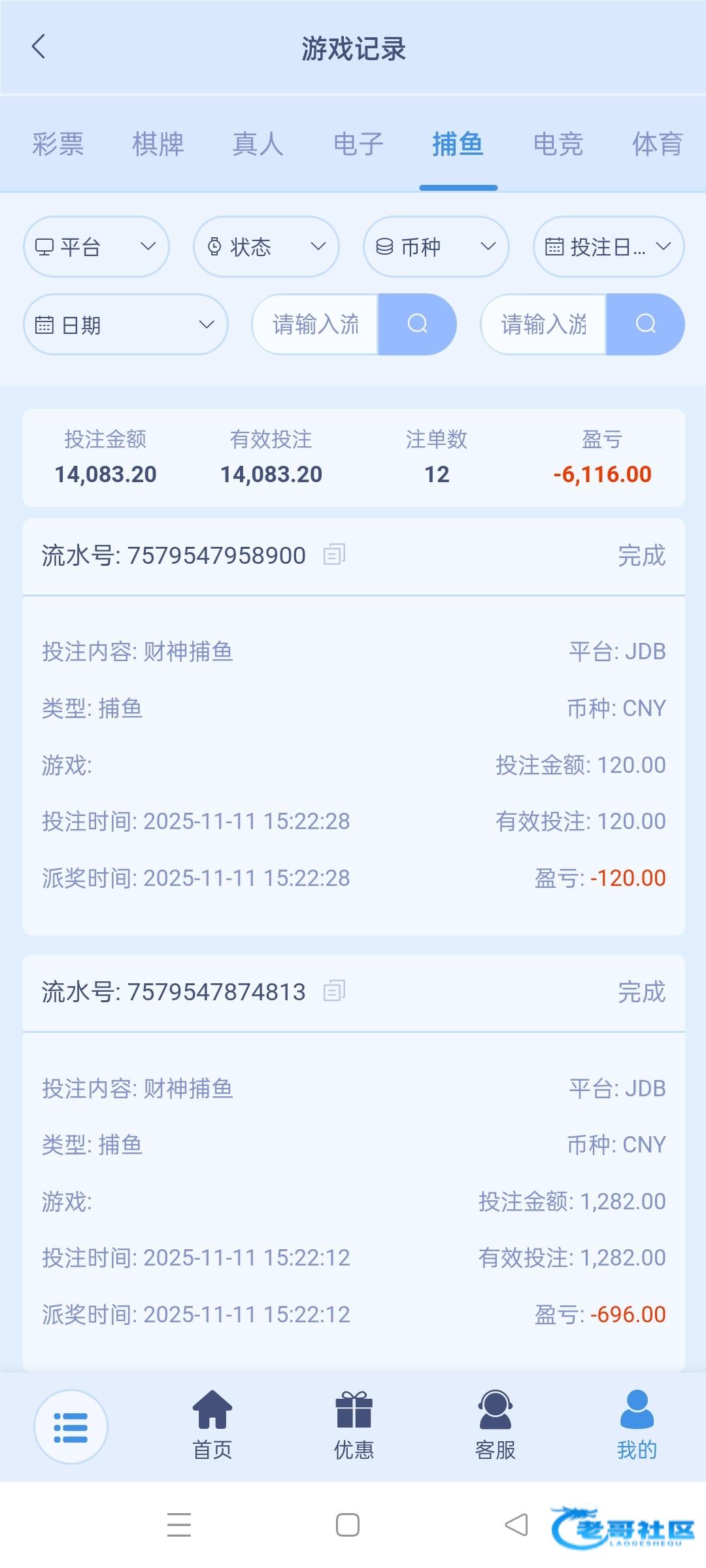706x1568 pixels.
Task: Open the 币种 currency dropdown
Action: tap(436, 247)
